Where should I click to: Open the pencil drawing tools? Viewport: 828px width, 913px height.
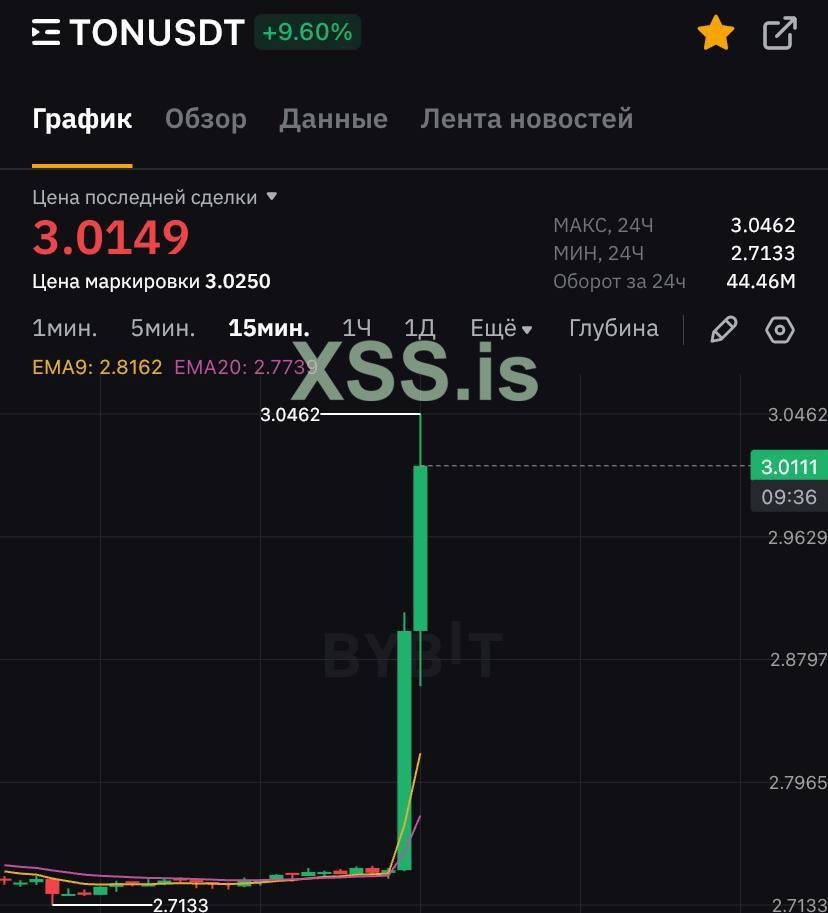[723, 329]
